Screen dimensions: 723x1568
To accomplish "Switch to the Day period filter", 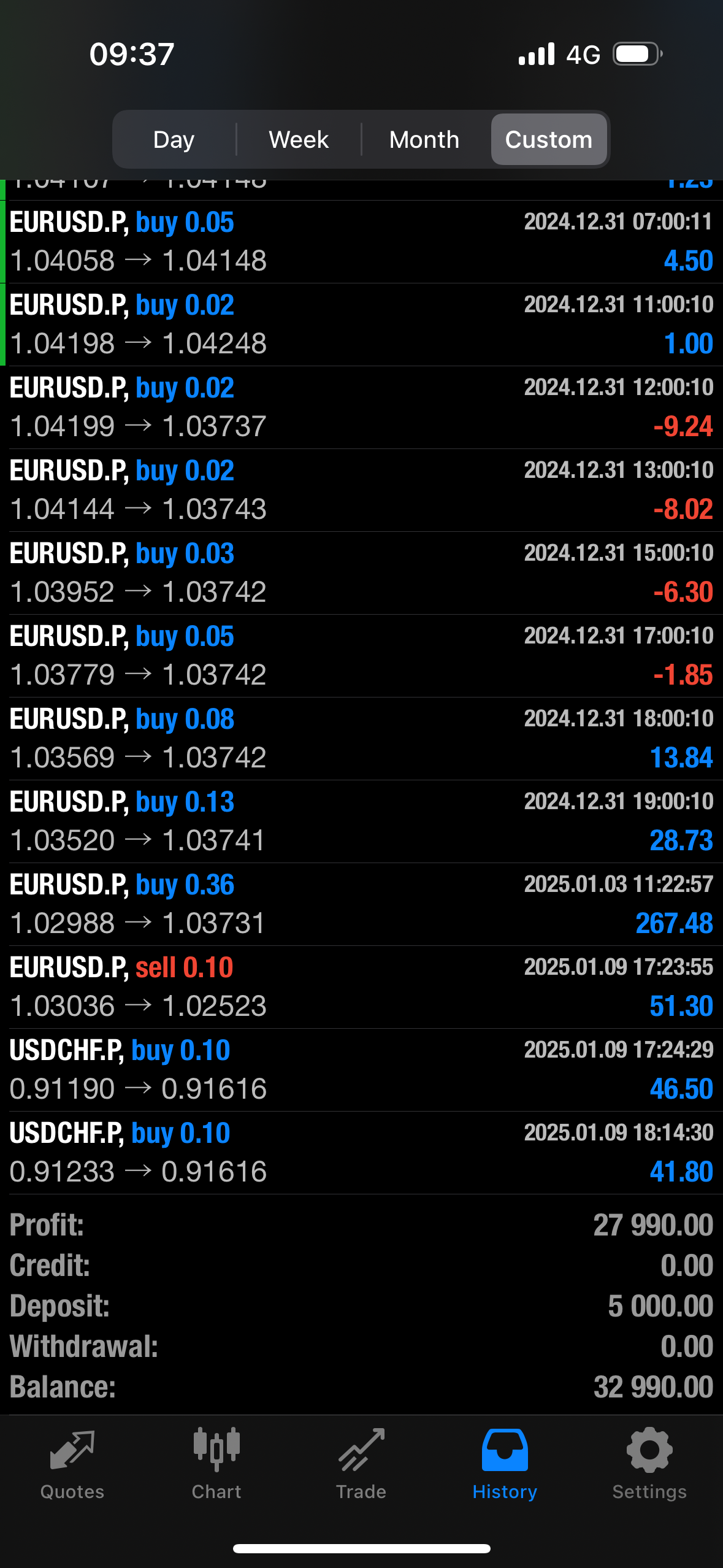I will 174,140.
